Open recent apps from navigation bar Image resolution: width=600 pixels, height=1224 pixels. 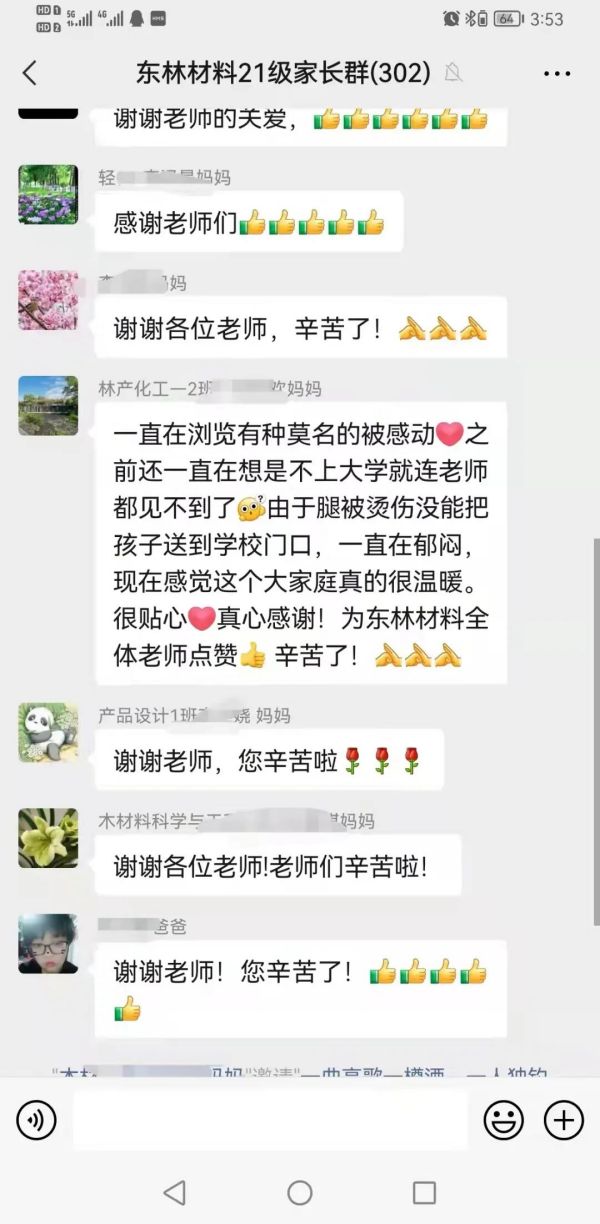pos(424,1192)
